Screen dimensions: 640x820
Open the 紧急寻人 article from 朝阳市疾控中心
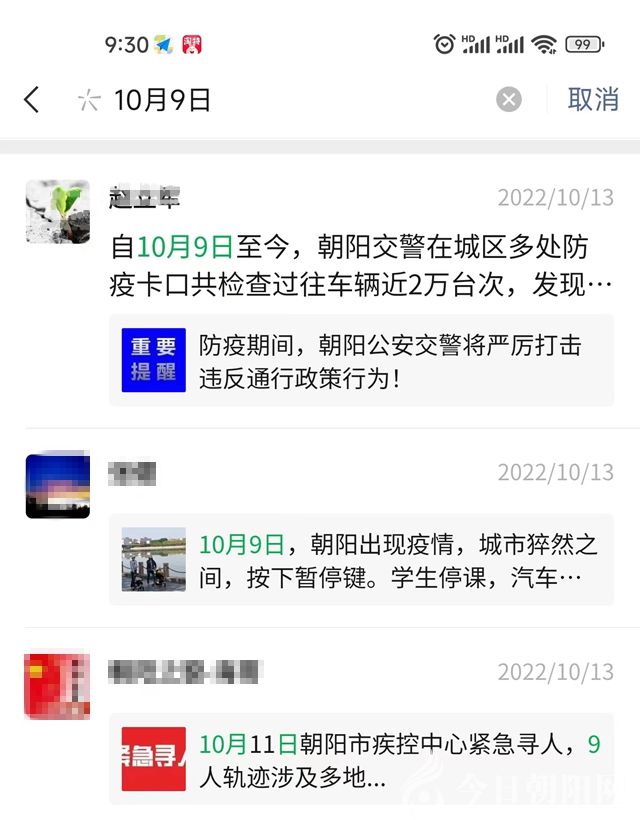point(360,759)
